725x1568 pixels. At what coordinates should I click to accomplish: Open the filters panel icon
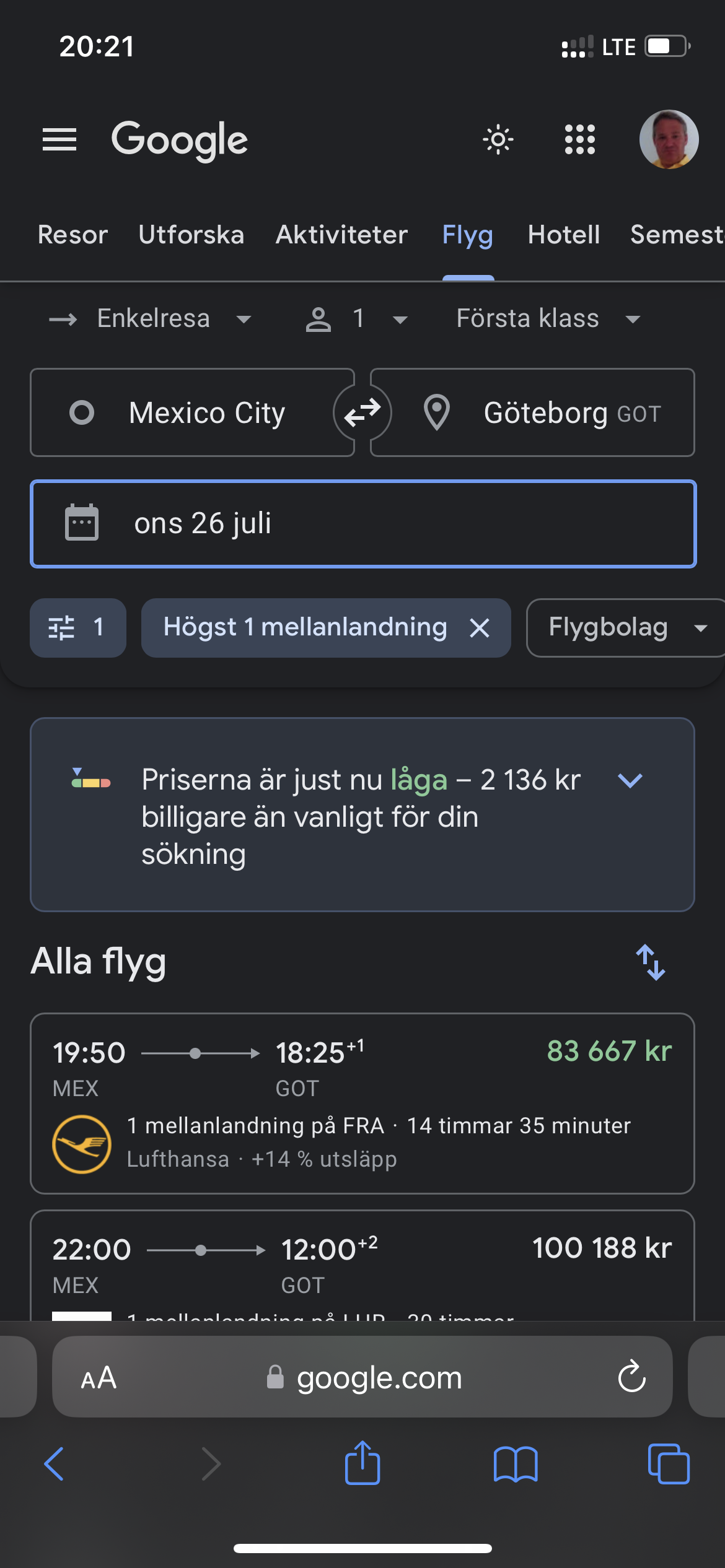[x=77, y=627]
